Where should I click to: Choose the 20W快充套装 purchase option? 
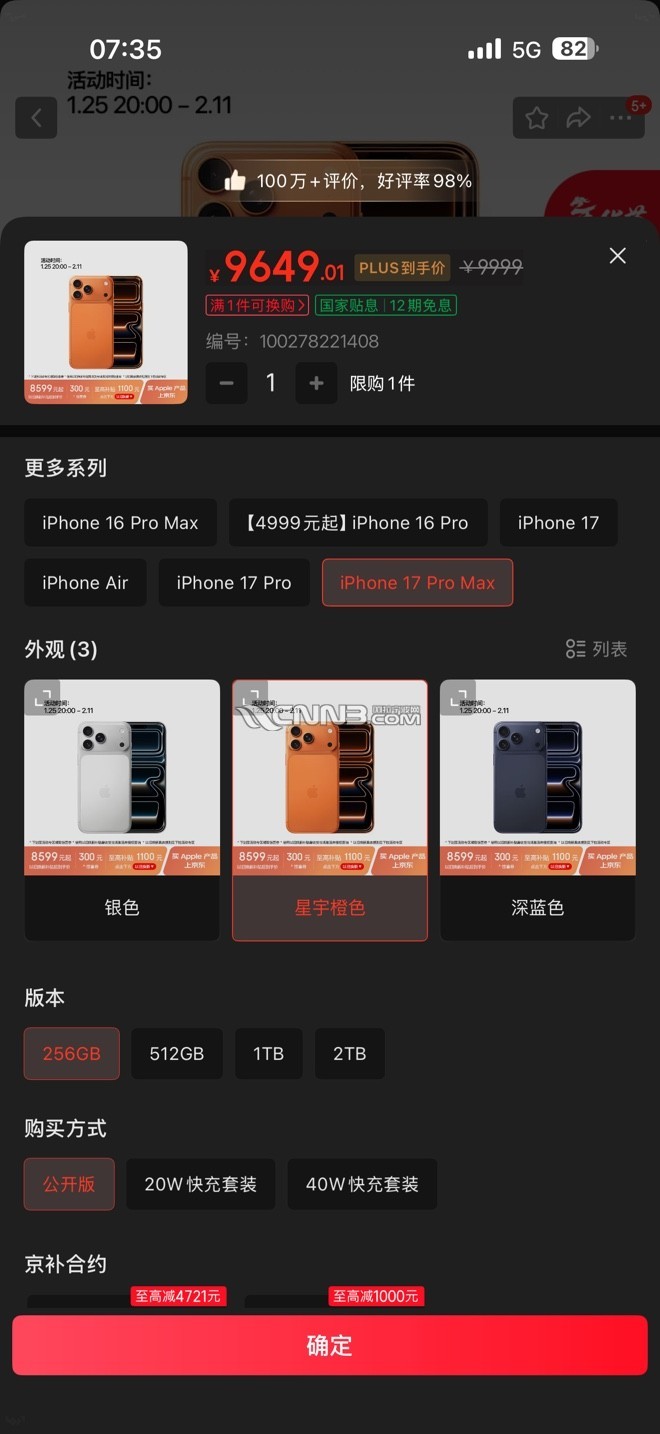200,1184
